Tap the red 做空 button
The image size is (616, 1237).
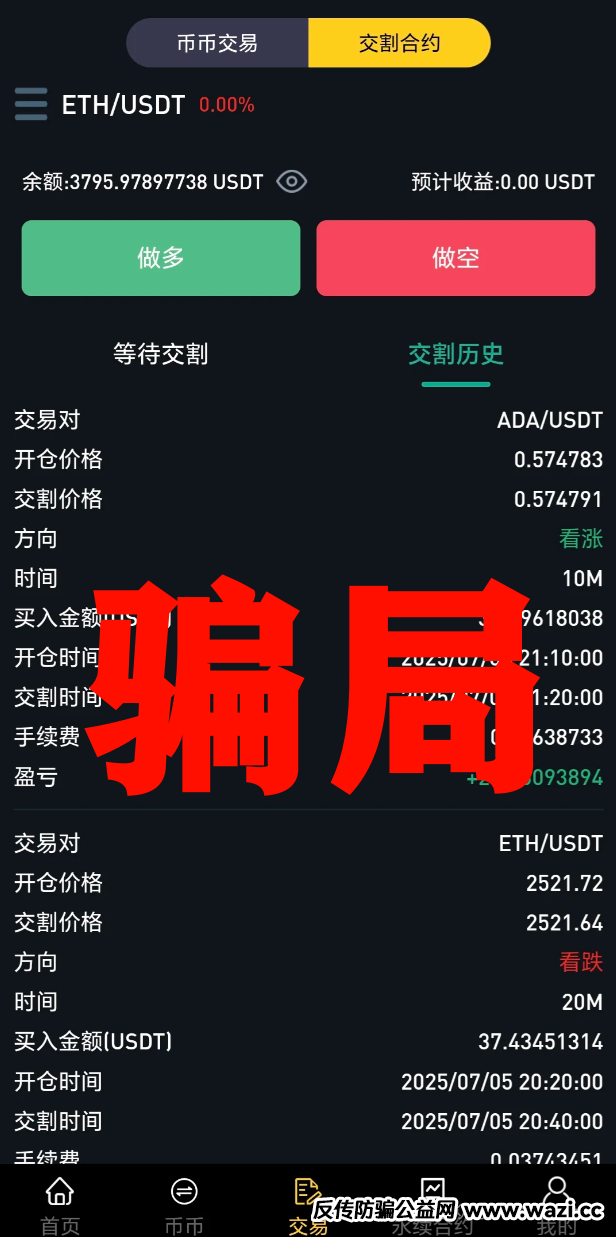(x=456, y=258)
